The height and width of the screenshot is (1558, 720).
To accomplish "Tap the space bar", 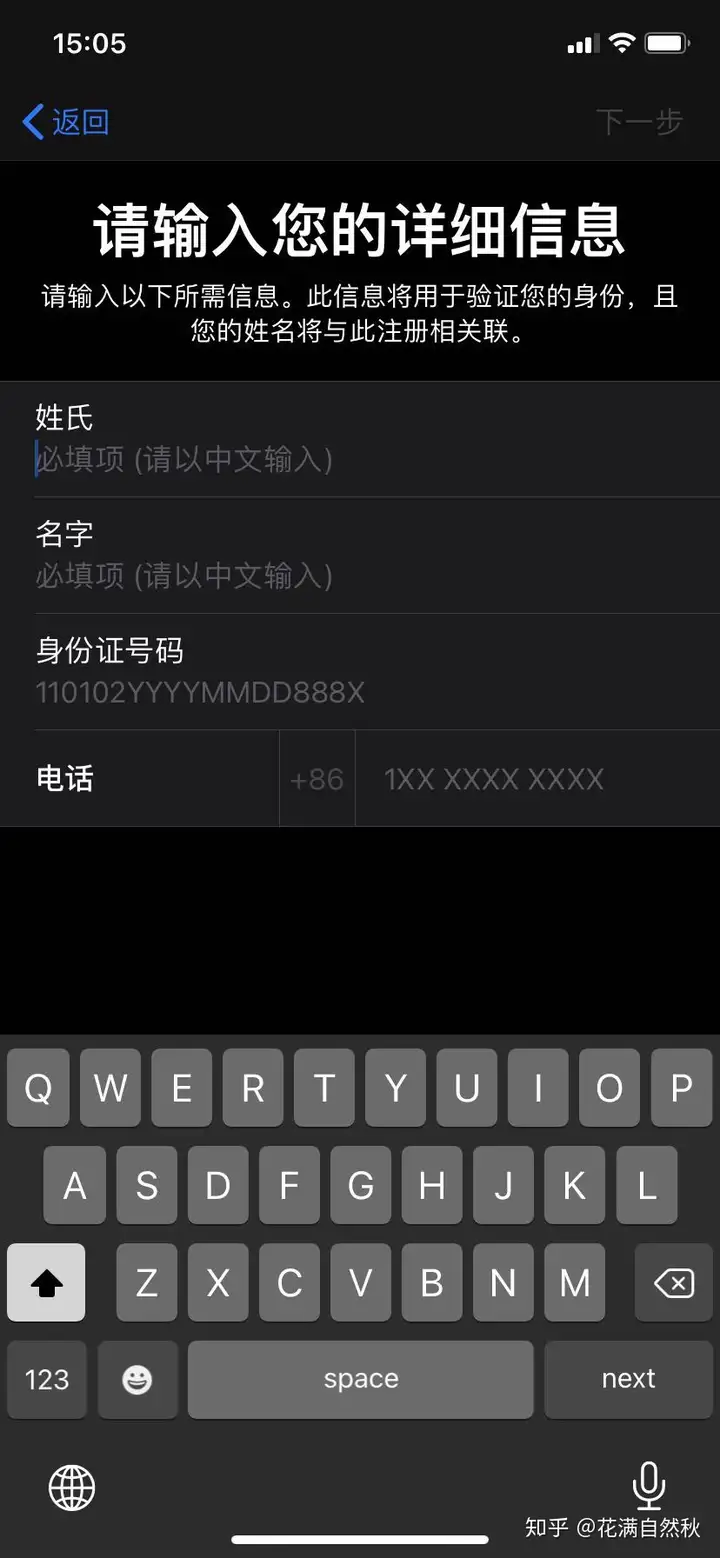I will coord(360,1380).
